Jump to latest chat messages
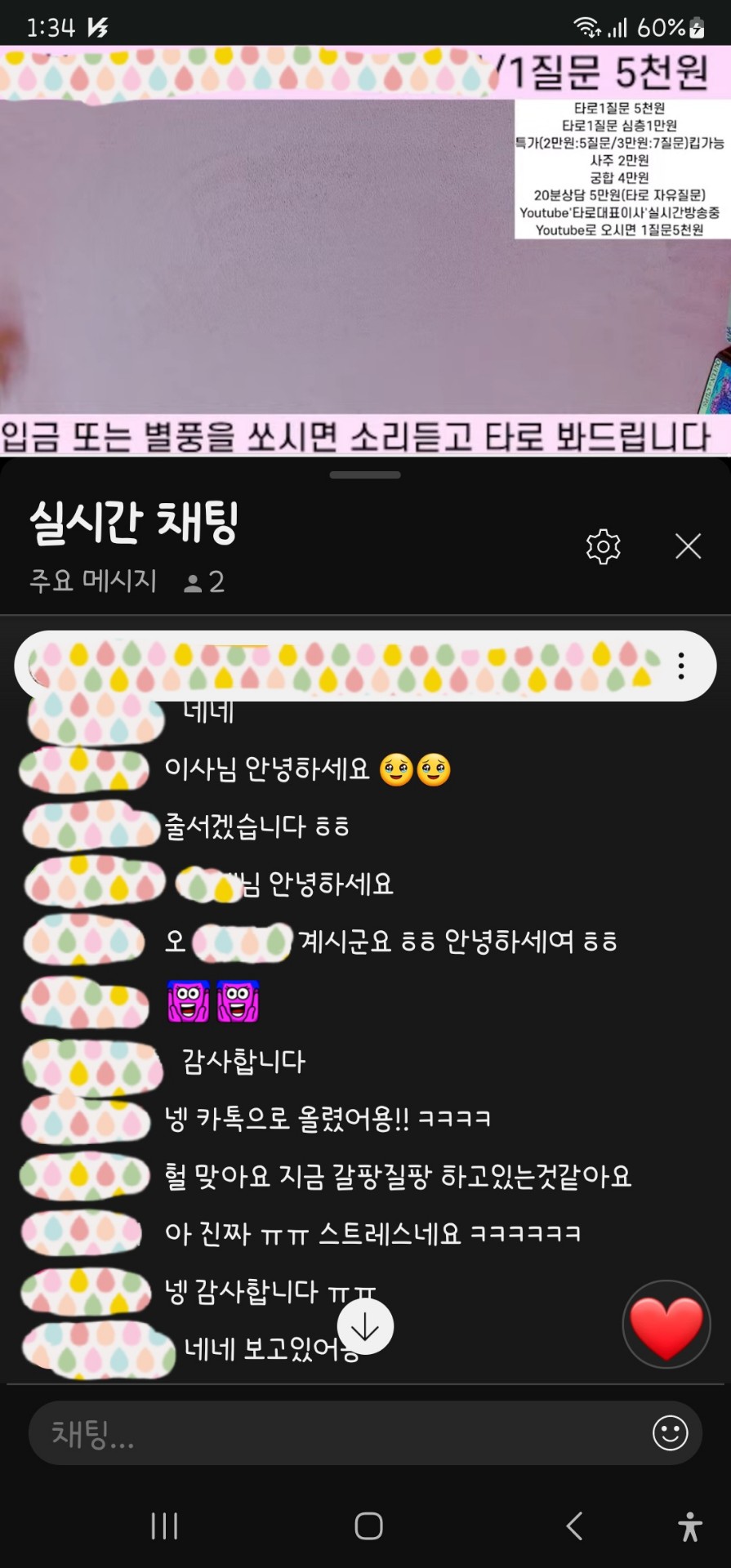The image size is (731, 1568). coord(365,1326)
